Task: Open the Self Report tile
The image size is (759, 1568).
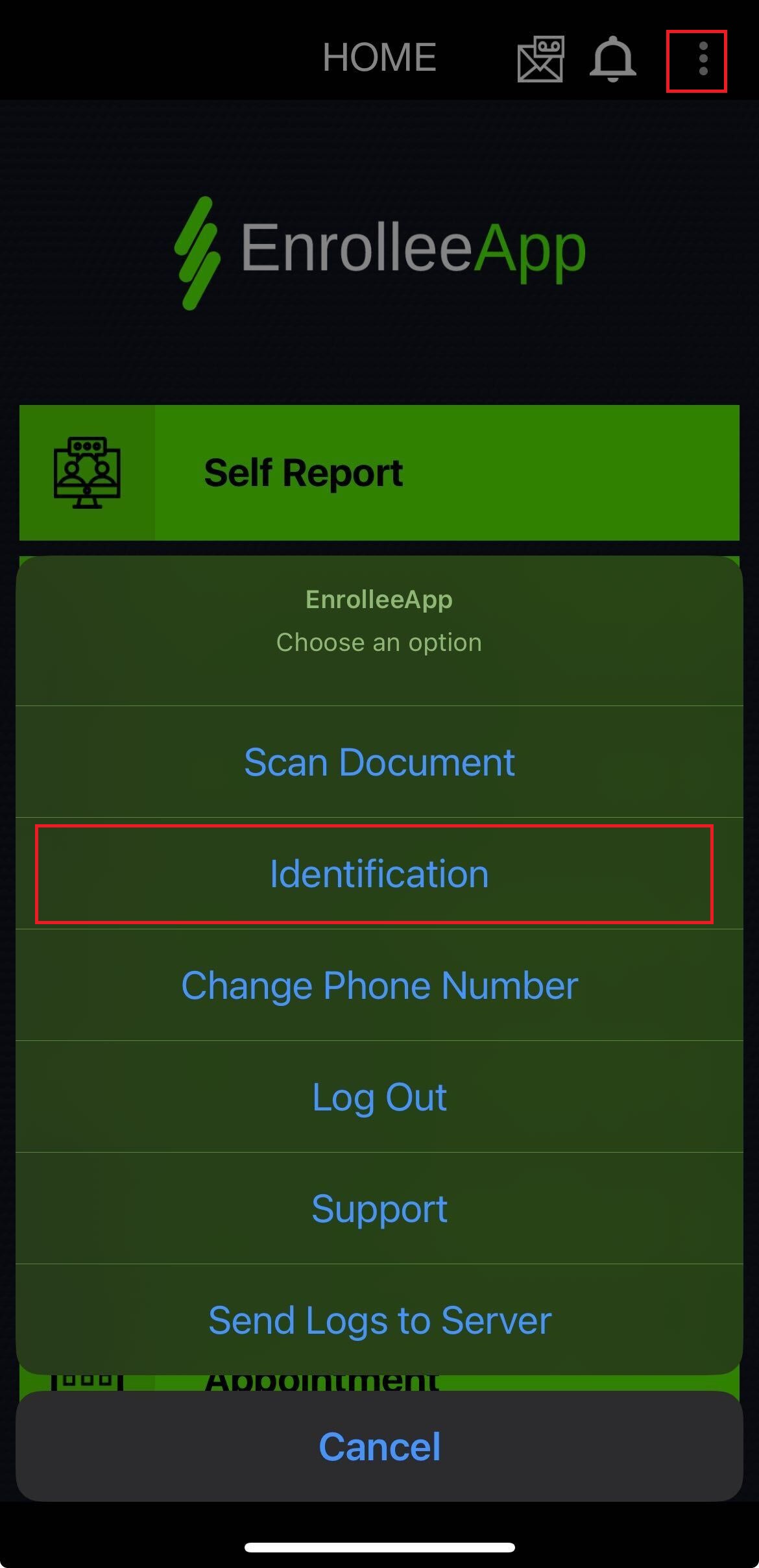Action: click(379, 472)
